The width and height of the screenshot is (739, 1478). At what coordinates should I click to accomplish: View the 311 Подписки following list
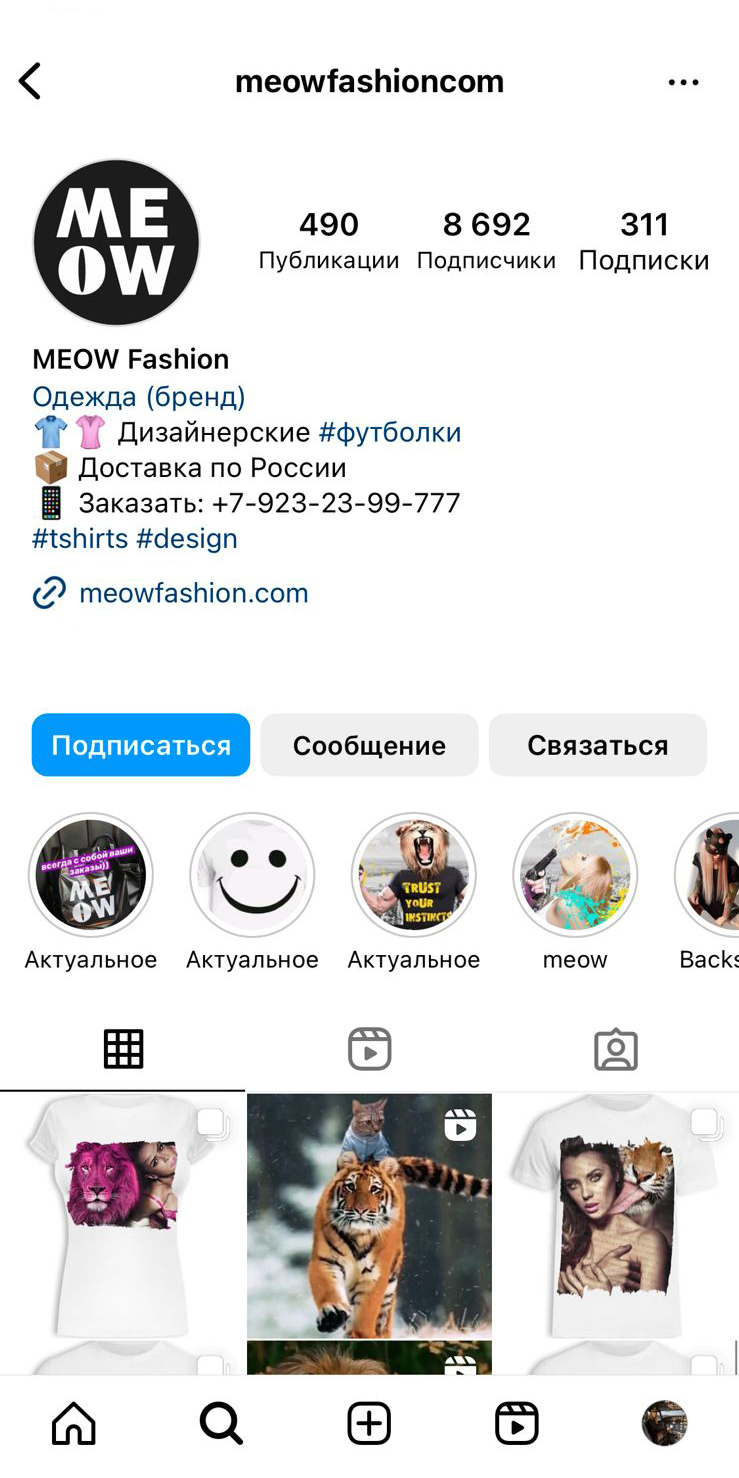pyautogui.click(x=644, y=240)
